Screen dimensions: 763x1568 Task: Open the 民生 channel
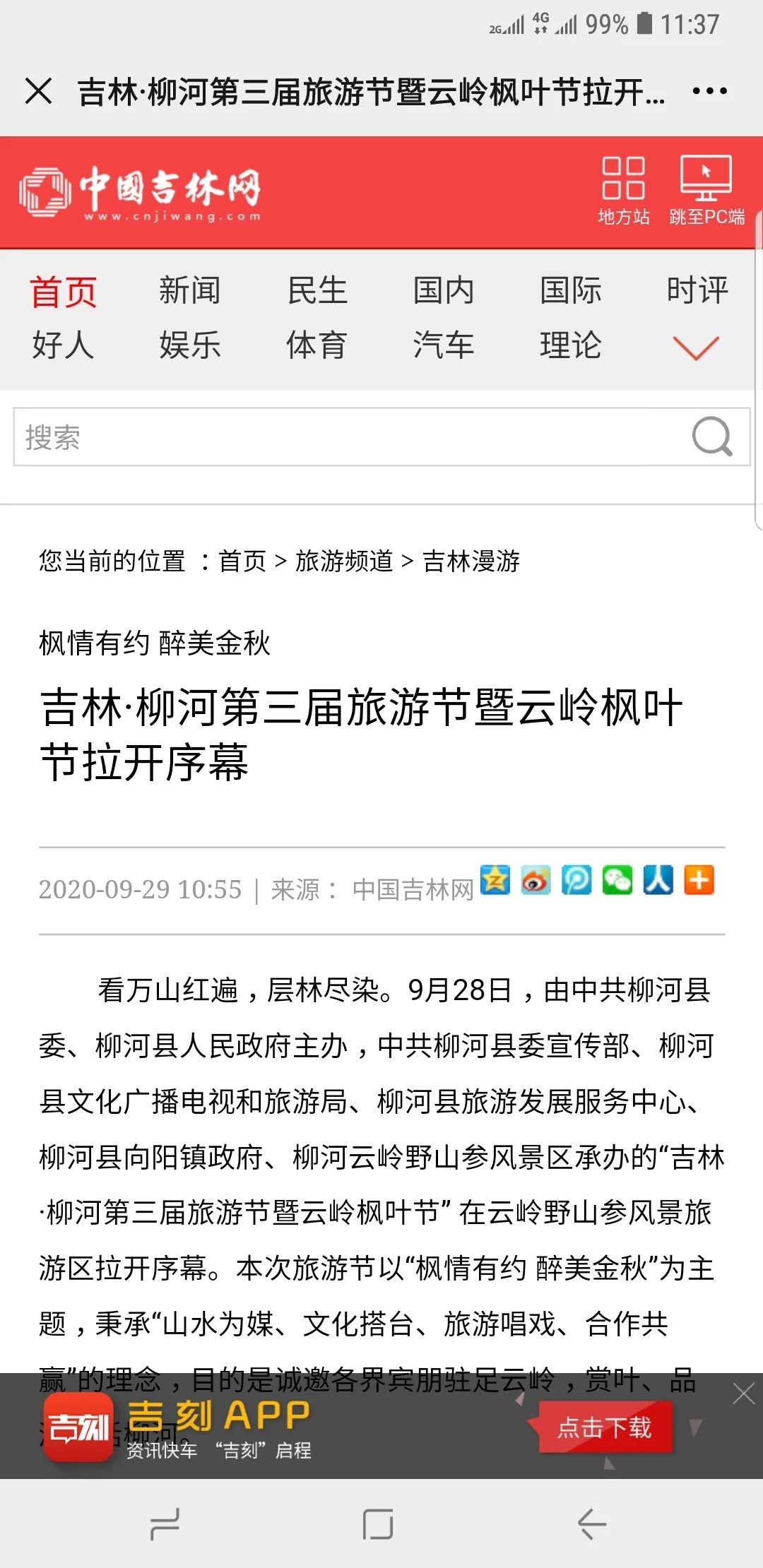coord(317,290)
